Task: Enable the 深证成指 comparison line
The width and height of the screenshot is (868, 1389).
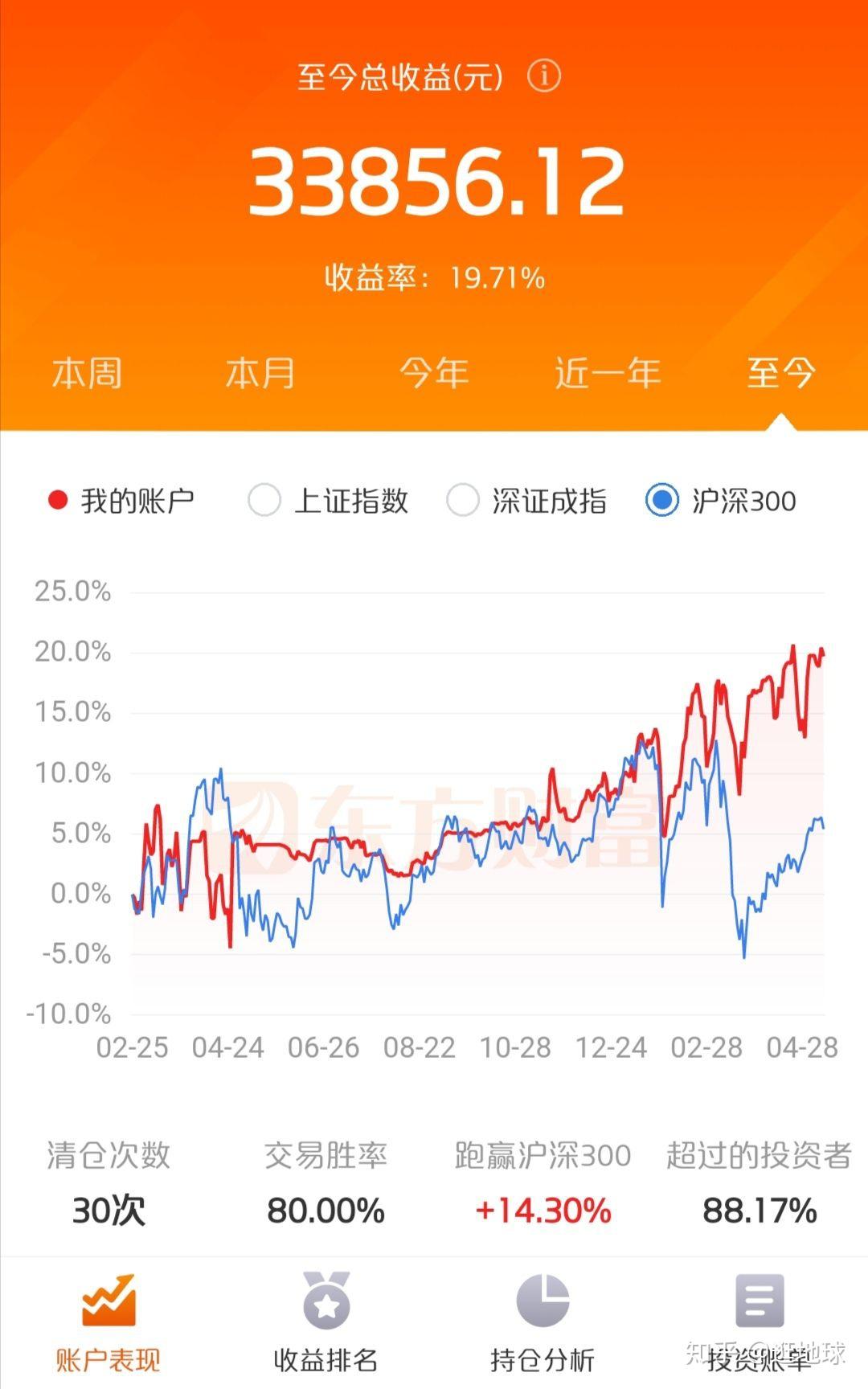Action: pos(462,499)
